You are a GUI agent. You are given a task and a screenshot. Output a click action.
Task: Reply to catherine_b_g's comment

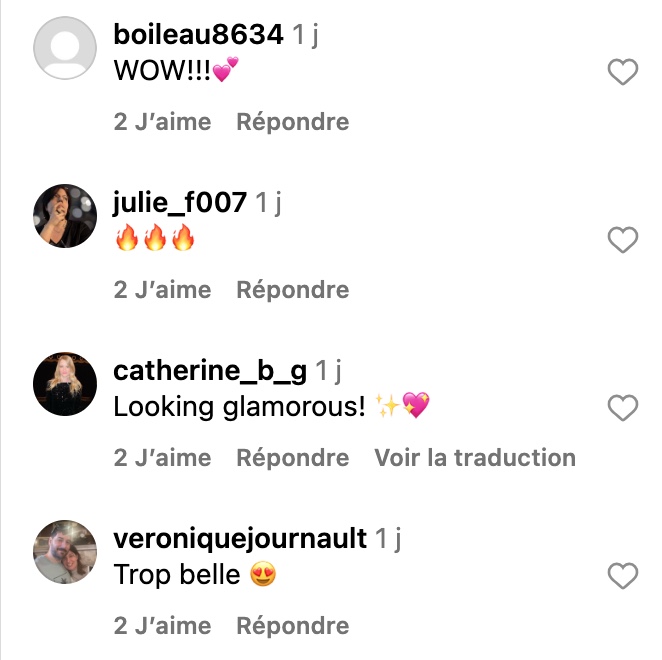click(292, 458)
